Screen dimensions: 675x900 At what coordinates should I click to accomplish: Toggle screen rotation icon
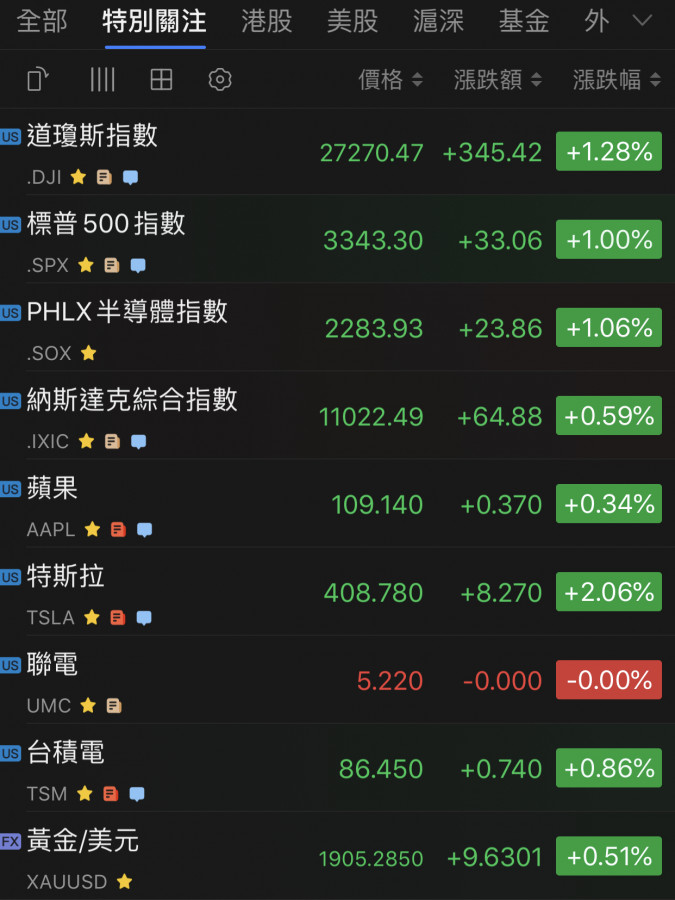pos(38,80)
